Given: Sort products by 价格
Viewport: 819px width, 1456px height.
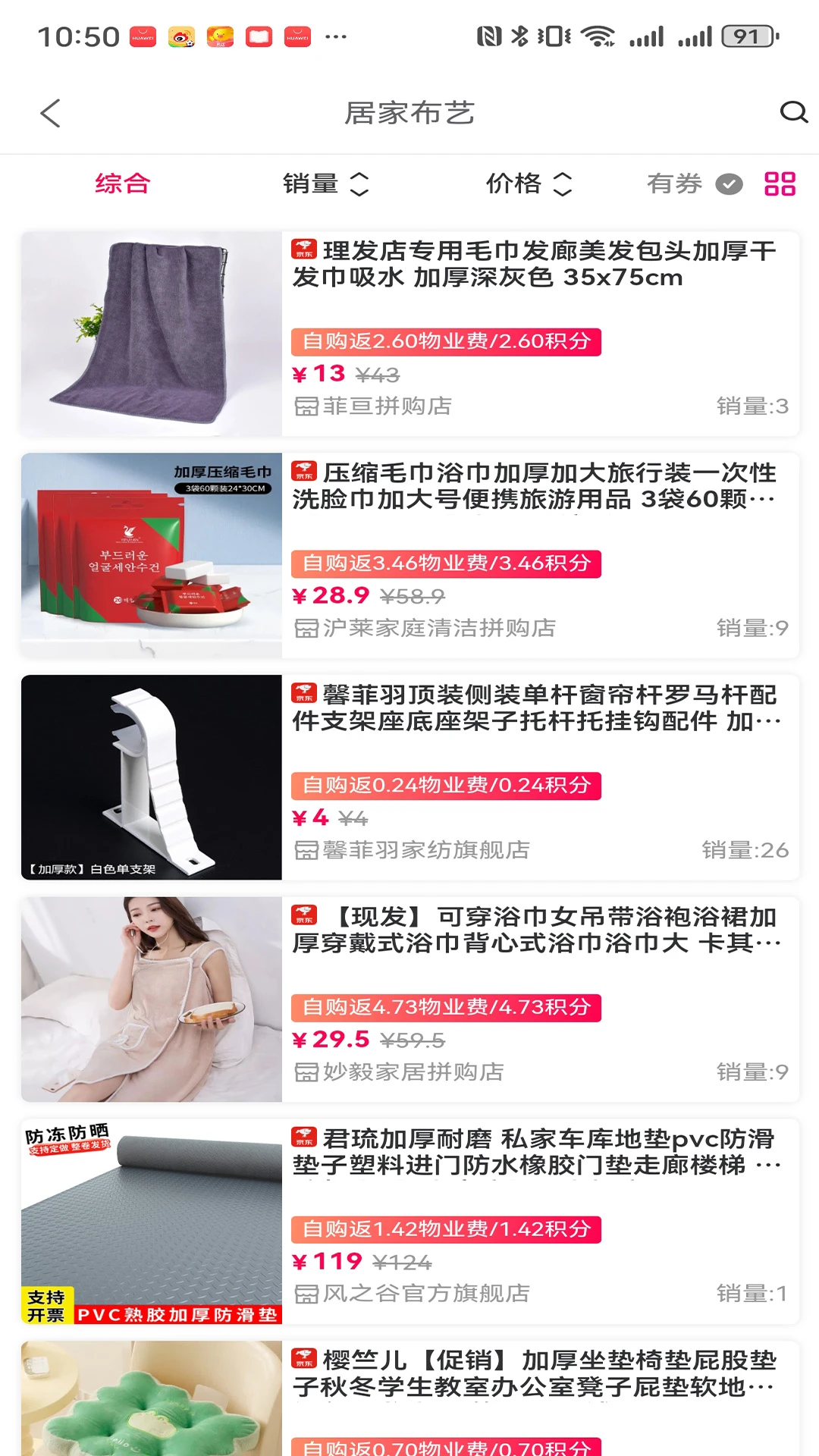Looking at the screenshot, I should 529,184.
